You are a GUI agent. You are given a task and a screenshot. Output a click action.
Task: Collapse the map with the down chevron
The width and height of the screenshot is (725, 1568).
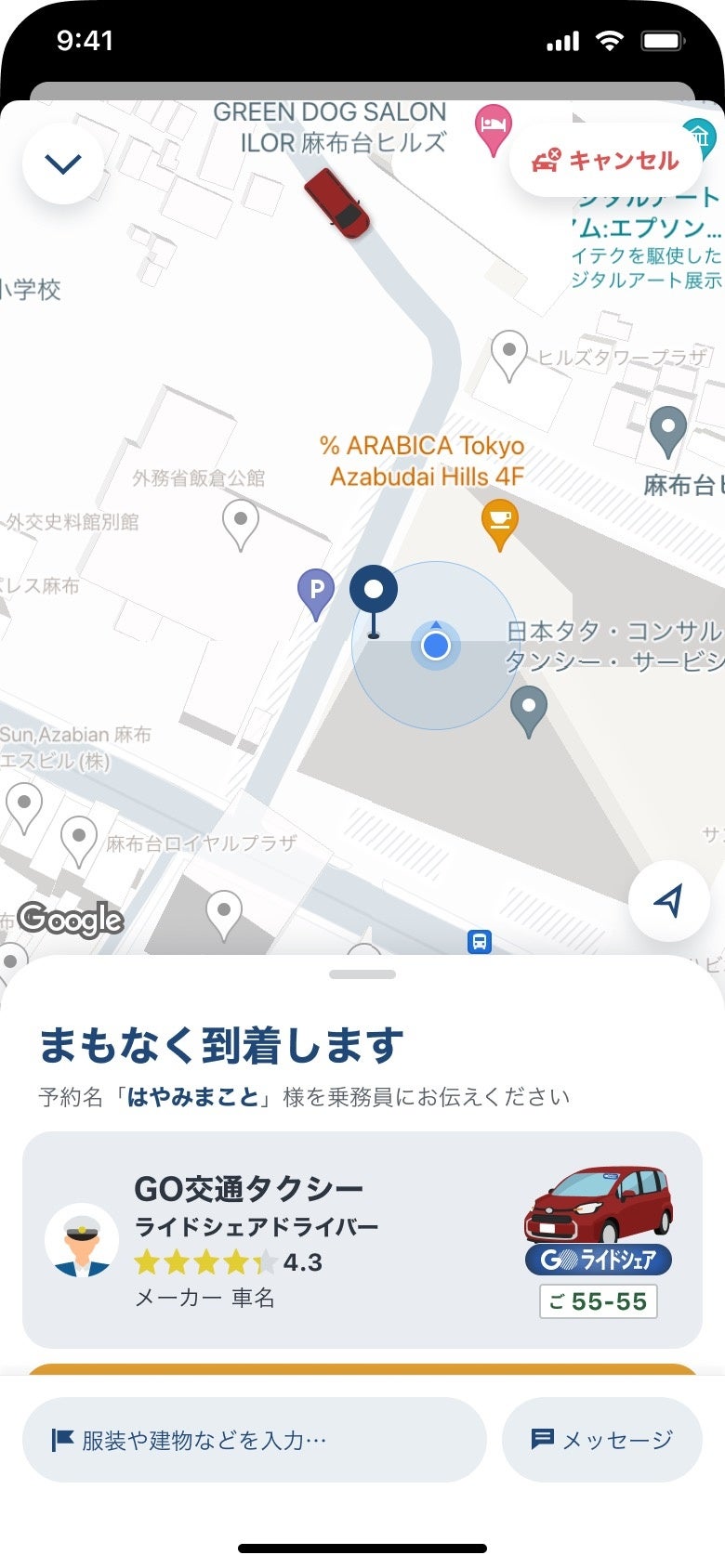pyautogui.click(x=63, y=164)
